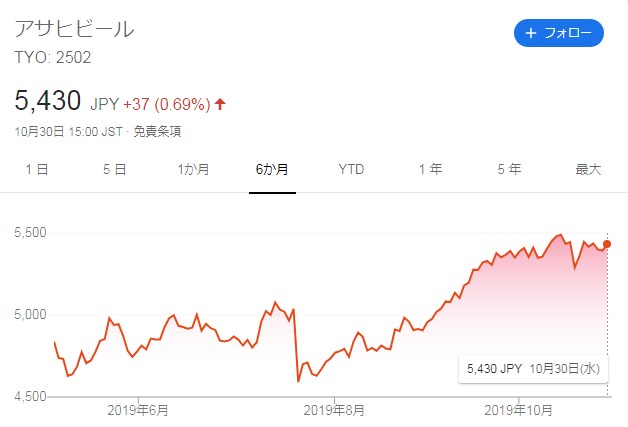Show the YTD chart range
The image size is (628, 427).
tap(351, 169)
